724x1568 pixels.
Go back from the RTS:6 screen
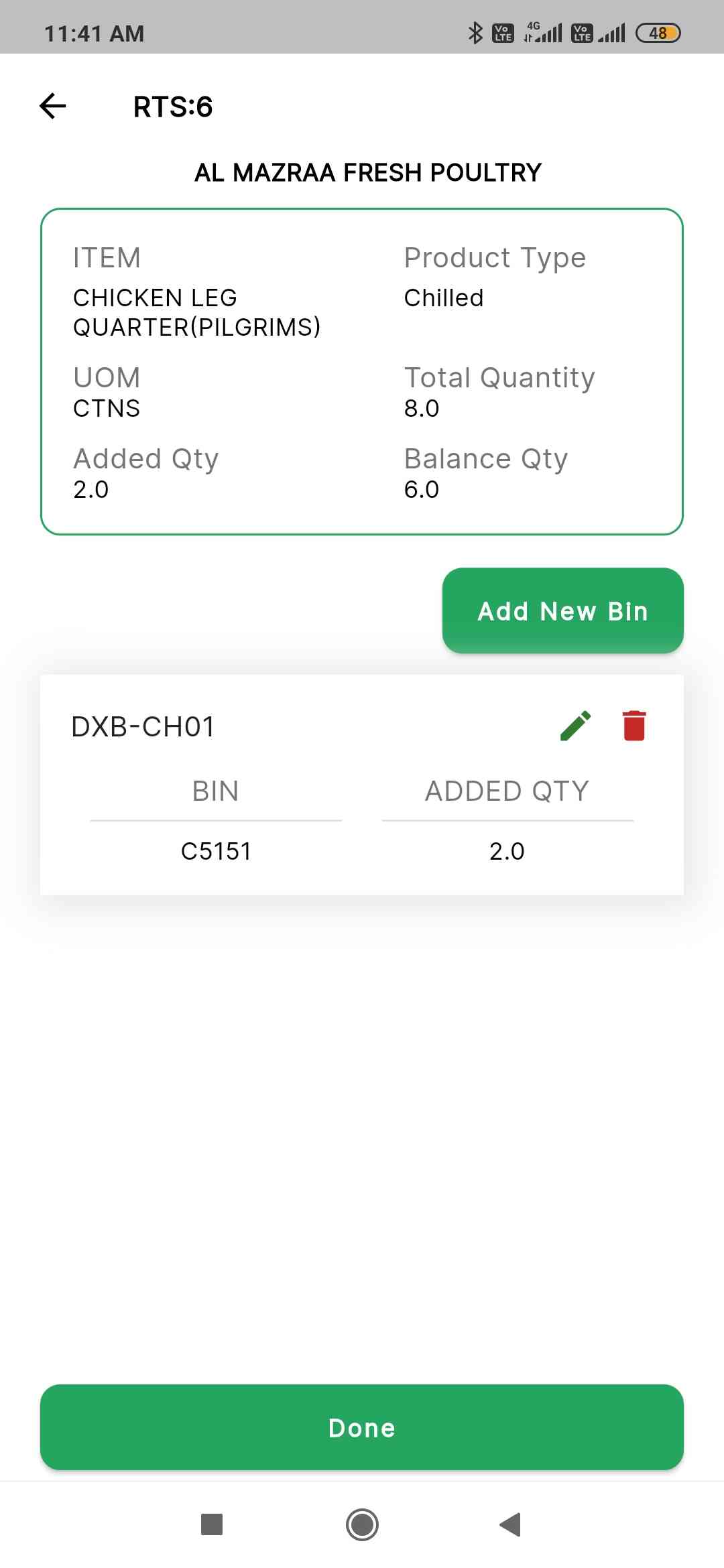(53, 106)
